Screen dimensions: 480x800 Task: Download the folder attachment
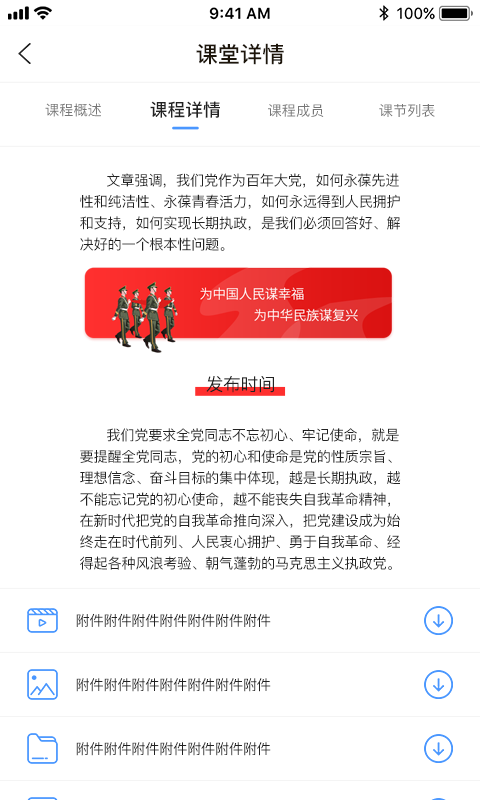click(438, 748)
